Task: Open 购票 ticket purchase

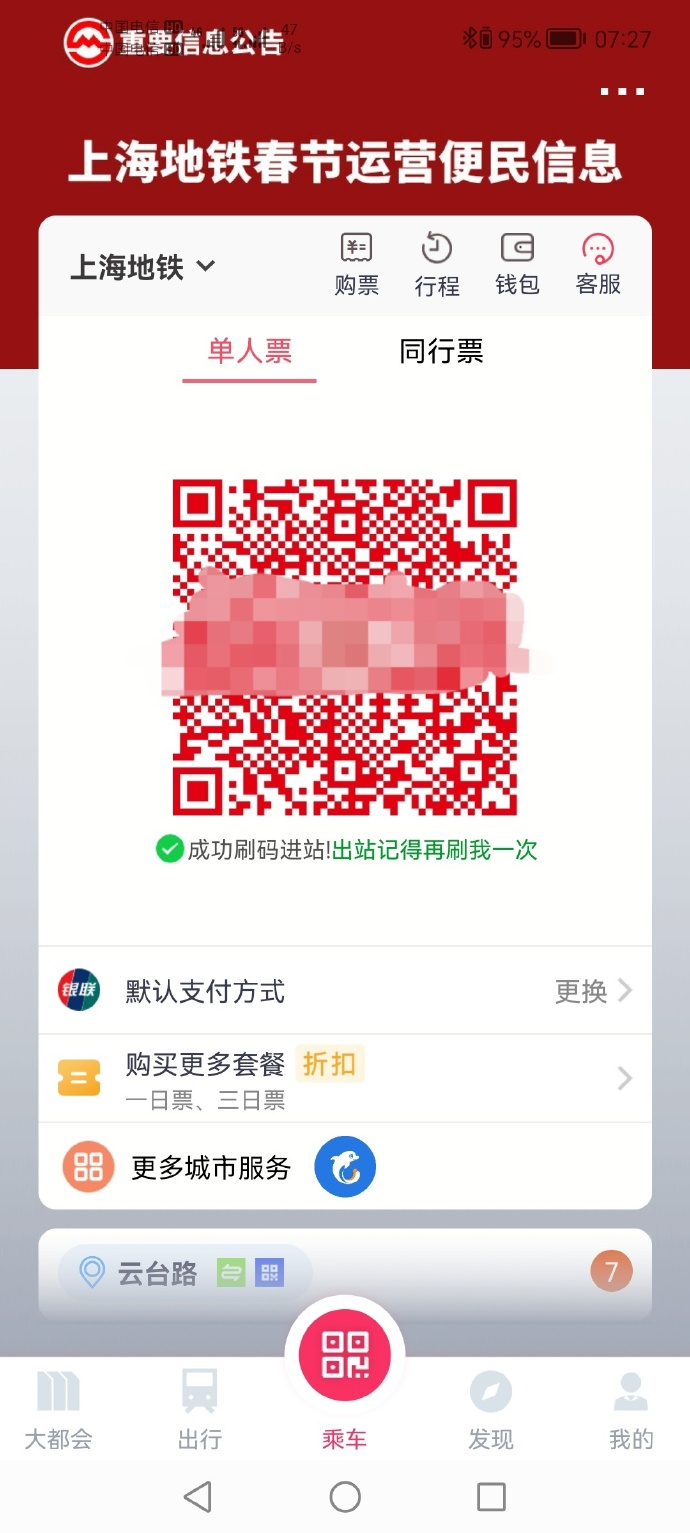Action: tap(356, 265)
